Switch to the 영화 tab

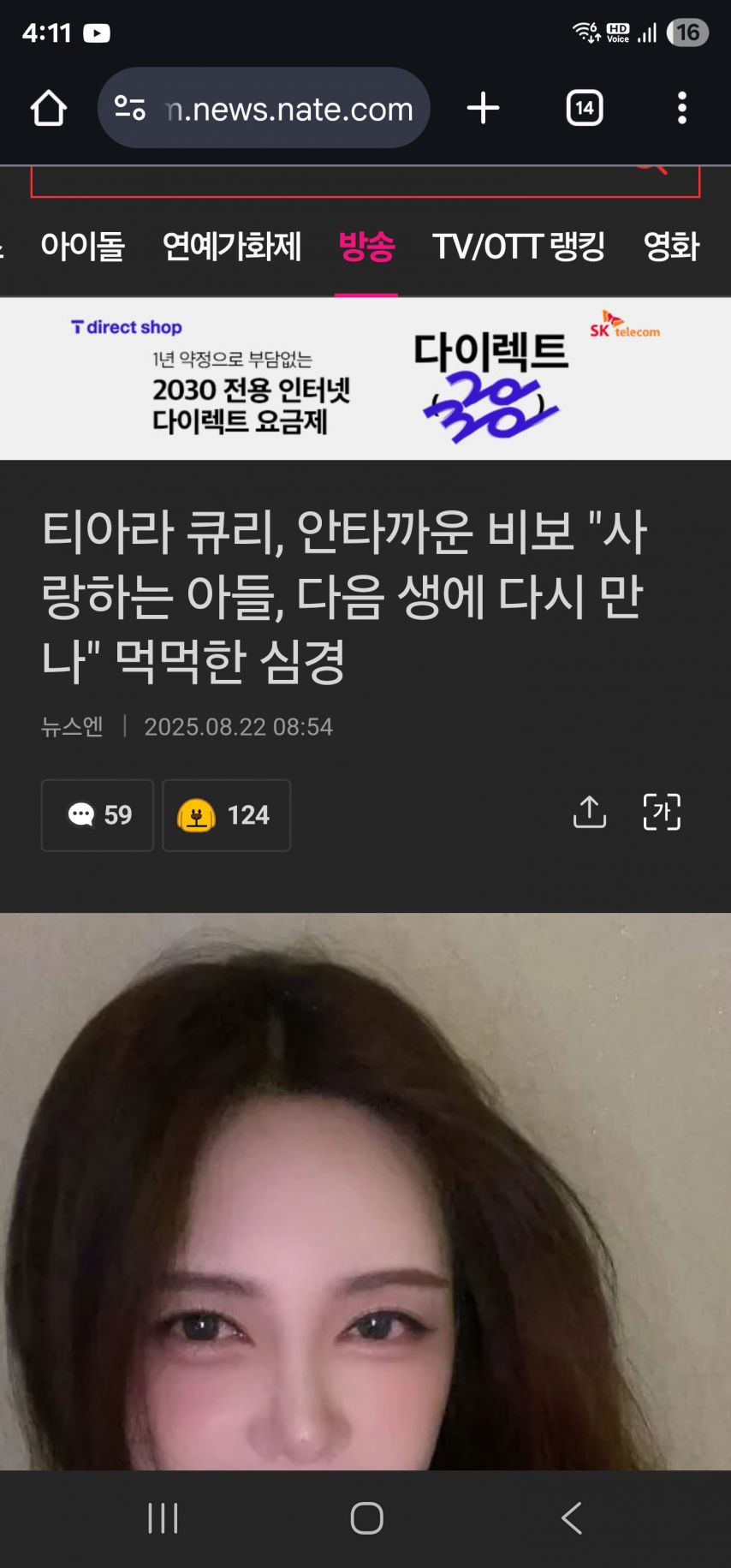pyautogui.click(x=671, y=247)
